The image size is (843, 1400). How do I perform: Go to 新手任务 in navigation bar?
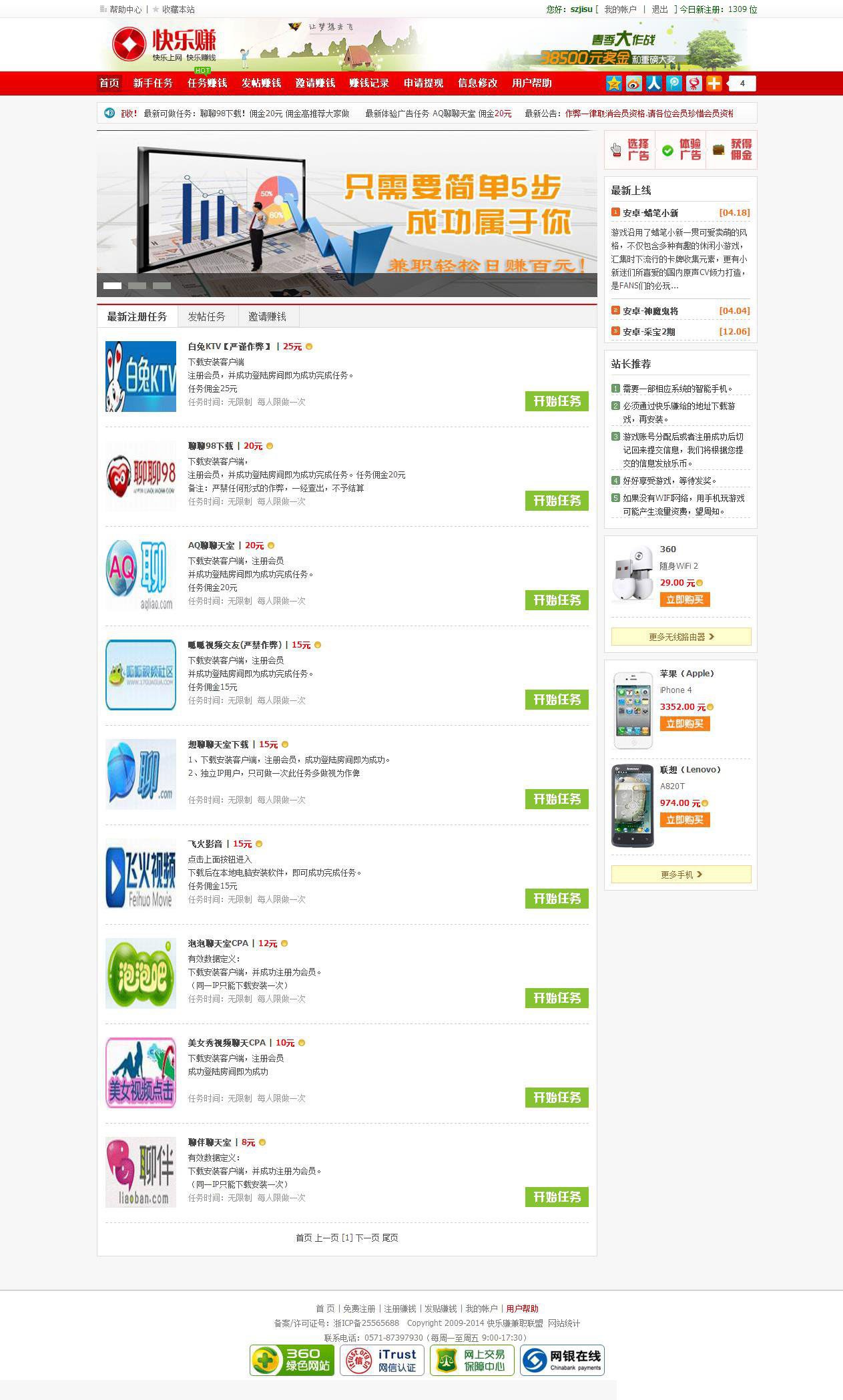(x=153, y=83)
